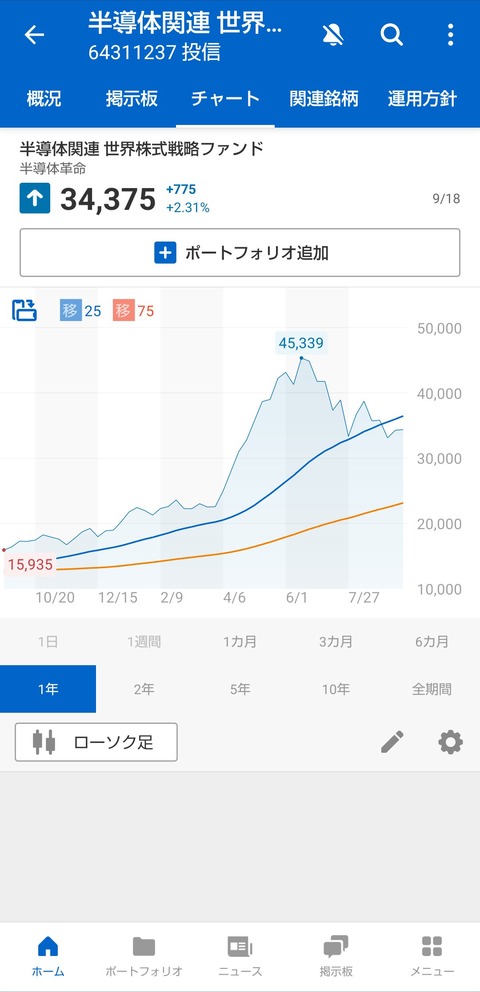Open the 関連銘柄 tab
The height and width of the screenshot is (992, 480).
(324, 99)
